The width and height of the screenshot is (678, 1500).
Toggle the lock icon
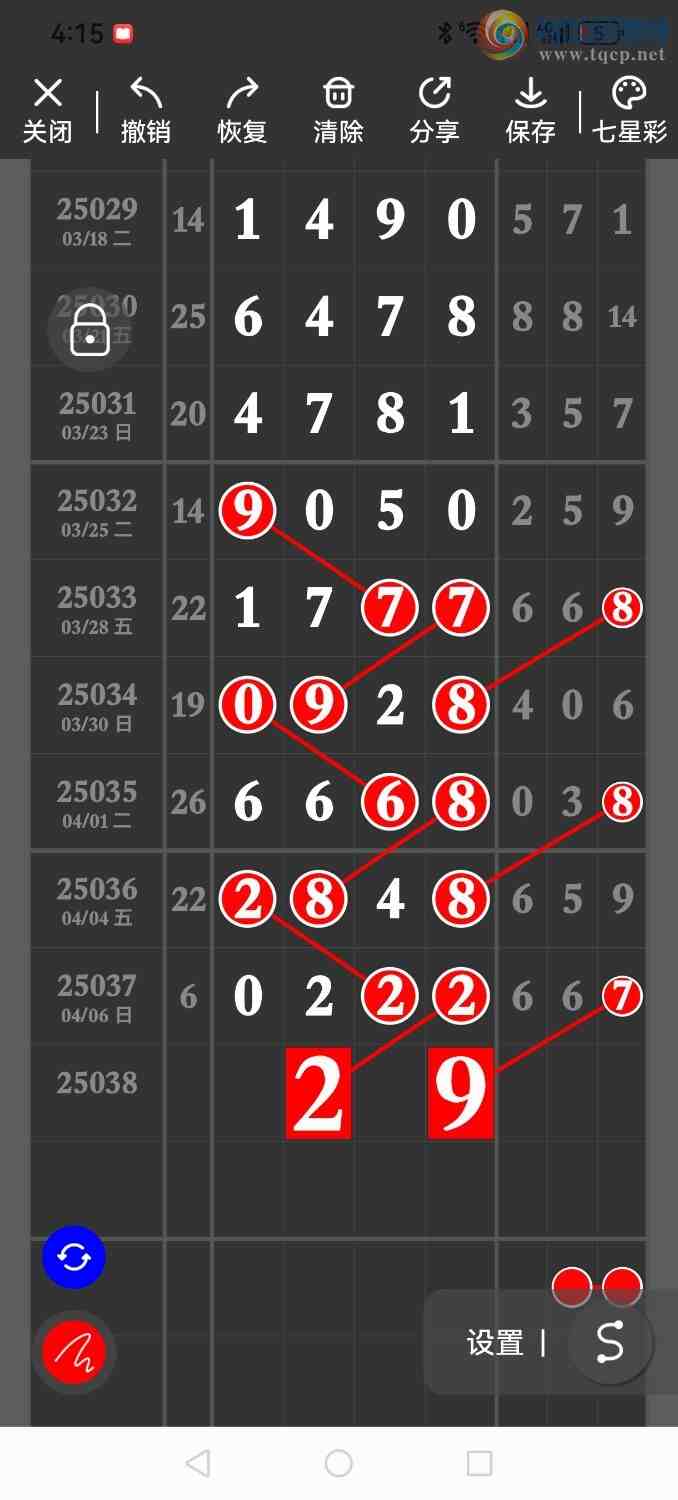(x=89, y=329)
